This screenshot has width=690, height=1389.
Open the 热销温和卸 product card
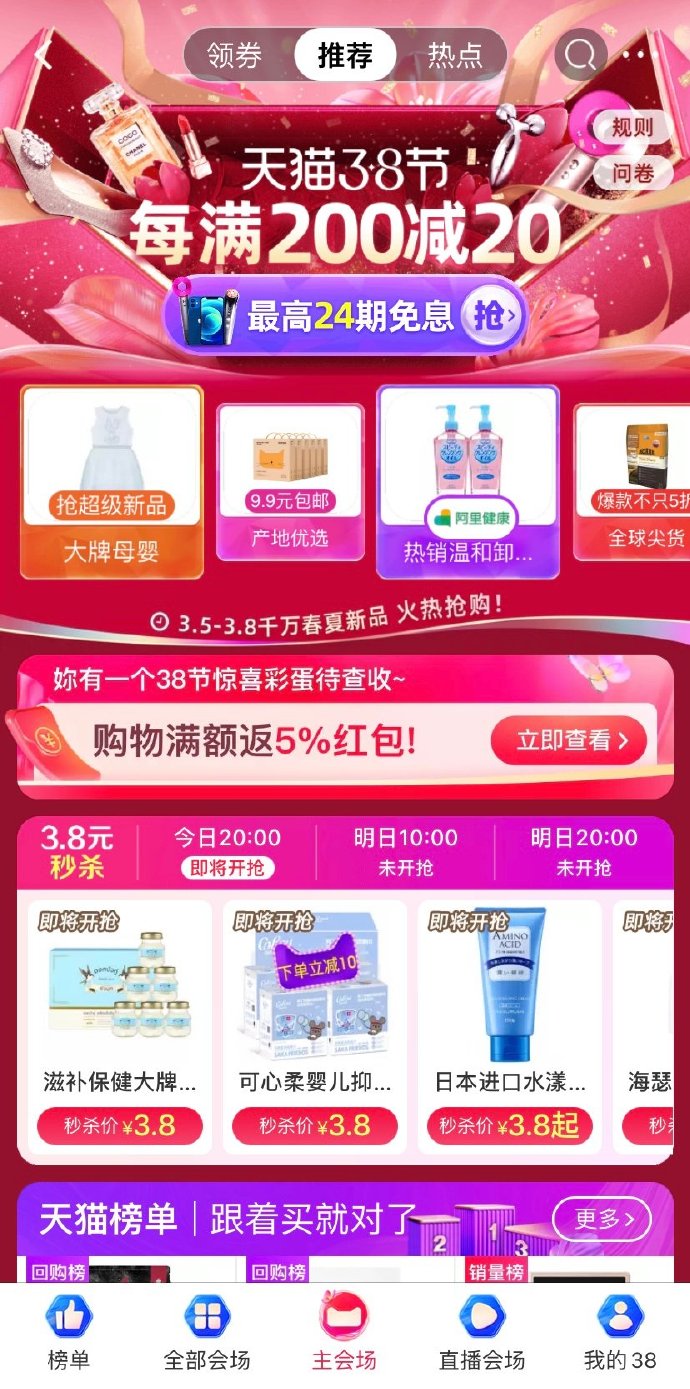[467, 482]
